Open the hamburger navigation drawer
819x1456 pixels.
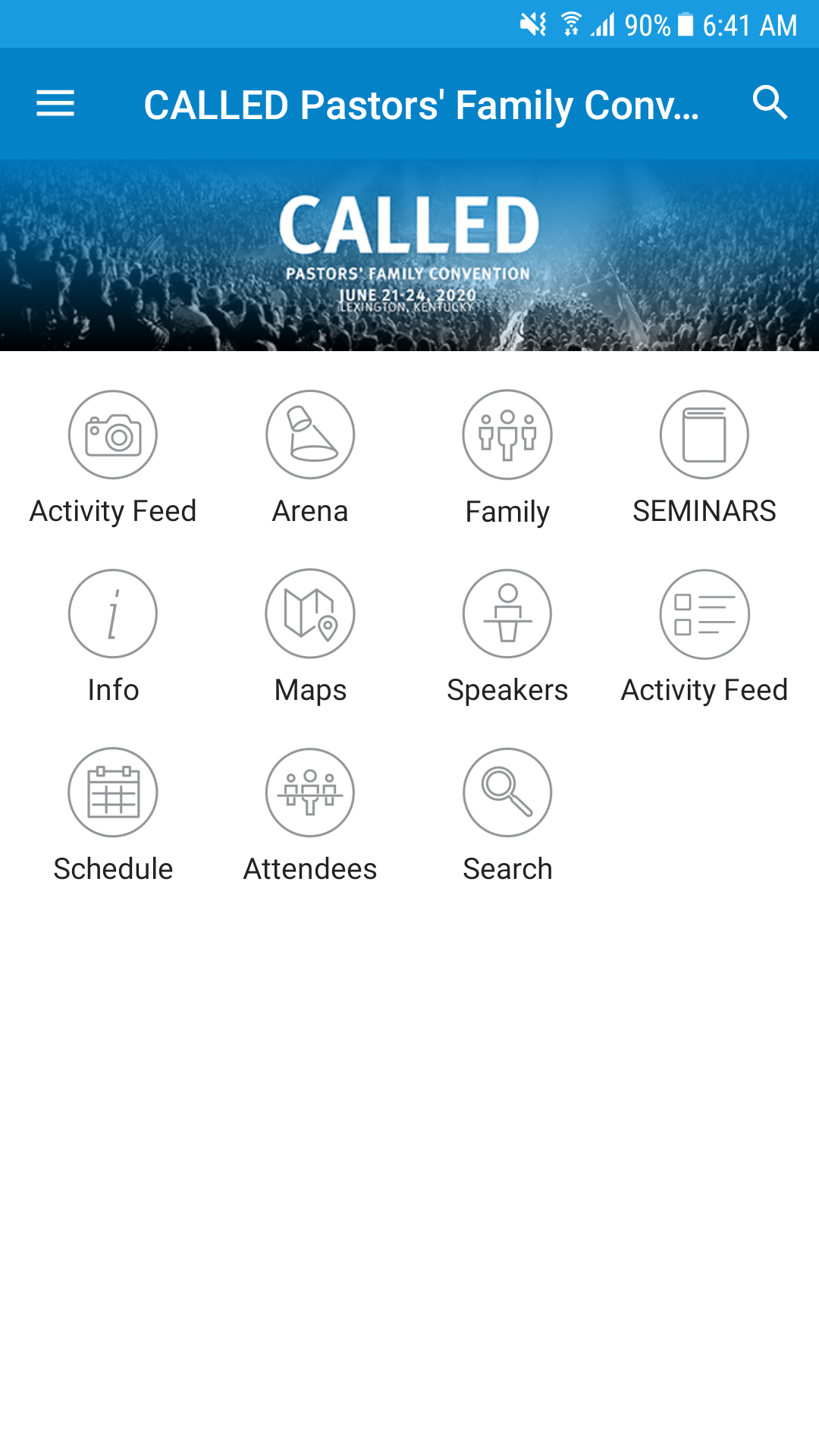tap(55, 104)
